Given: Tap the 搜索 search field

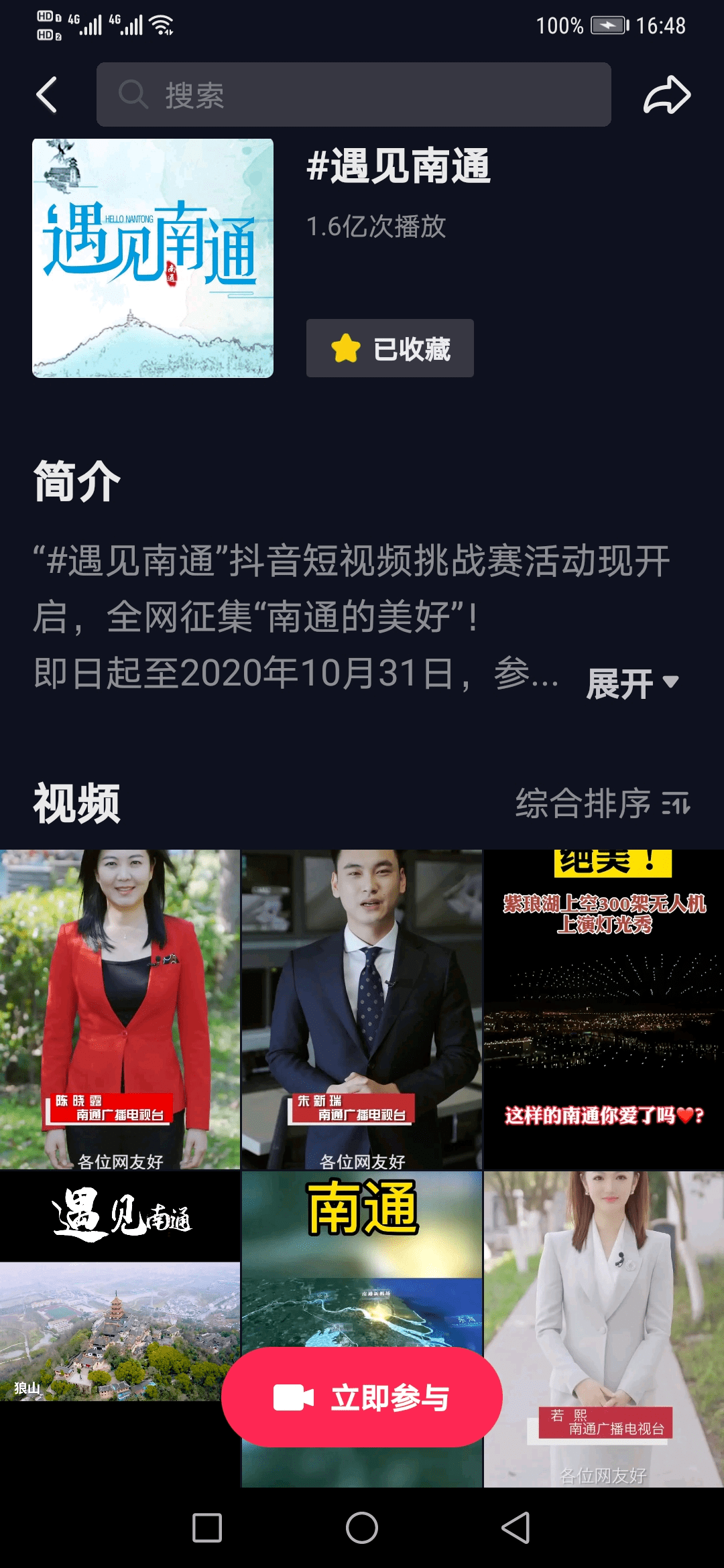Looking at the screenshot, I should pyautogui.click(x=353, y=94).
